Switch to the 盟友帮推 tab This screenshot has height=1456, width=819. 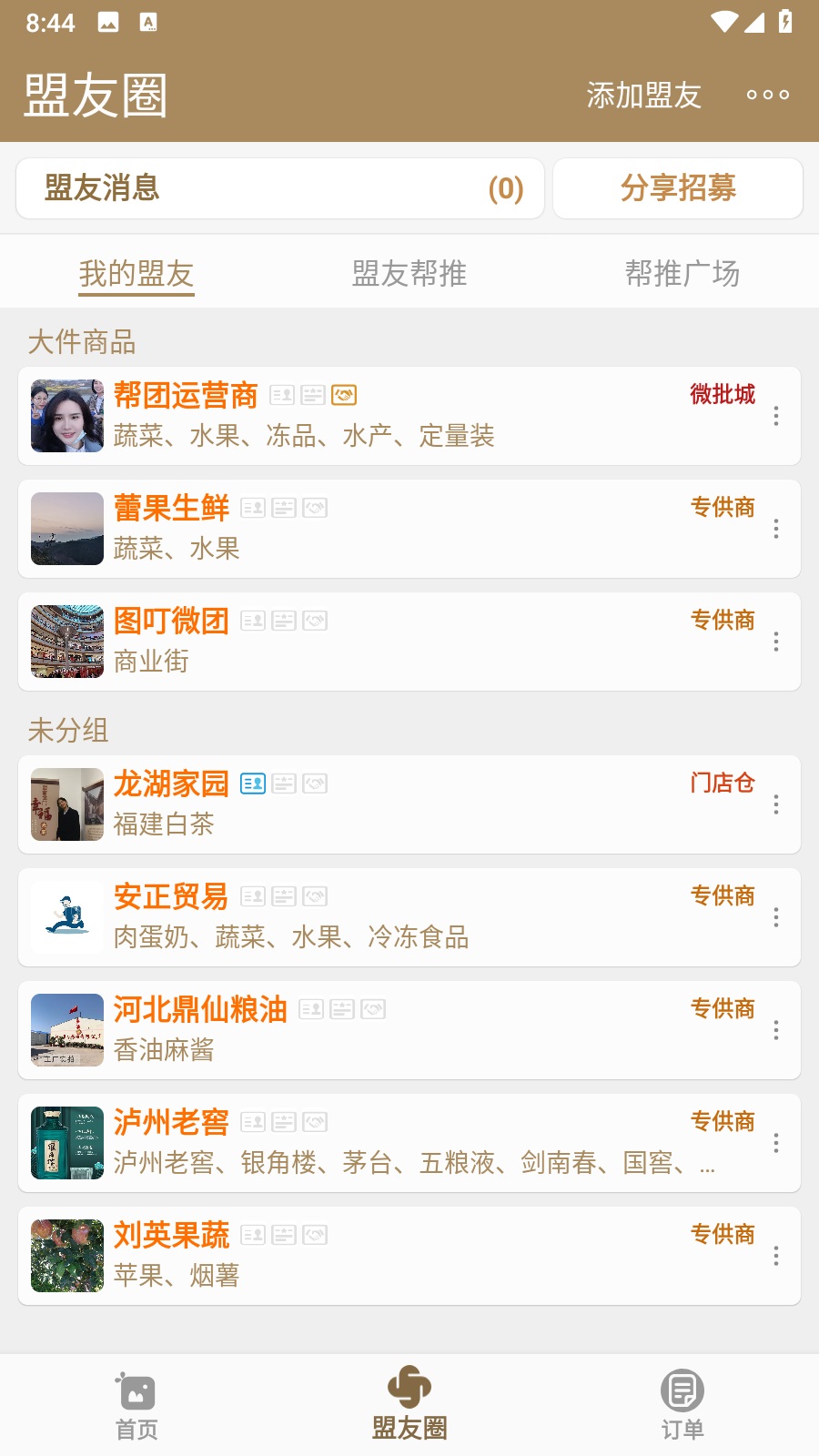(x=409, y=274)
